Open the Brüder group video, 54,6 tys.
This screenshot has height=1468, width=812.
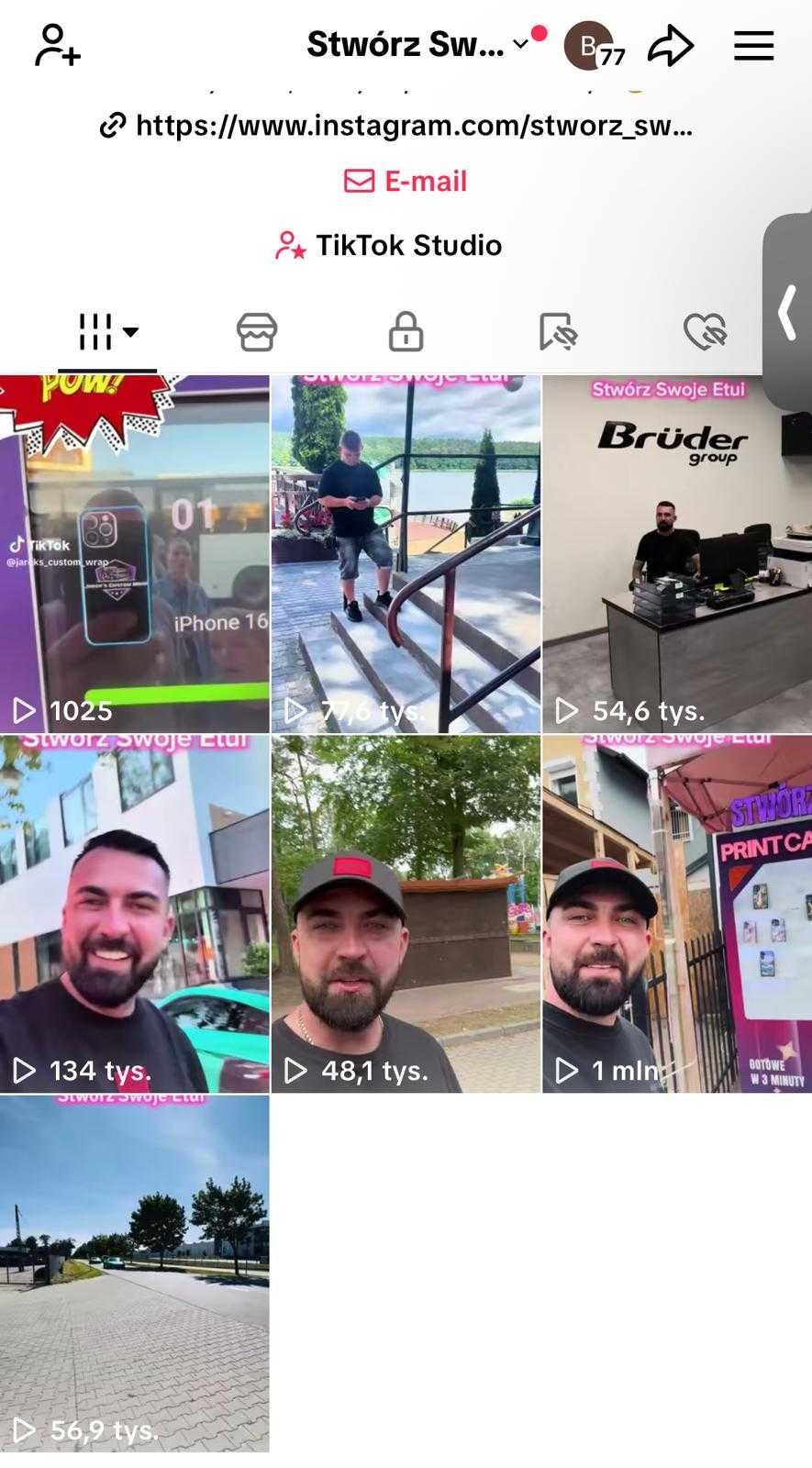pyautogui.click(x=677, y=554)
